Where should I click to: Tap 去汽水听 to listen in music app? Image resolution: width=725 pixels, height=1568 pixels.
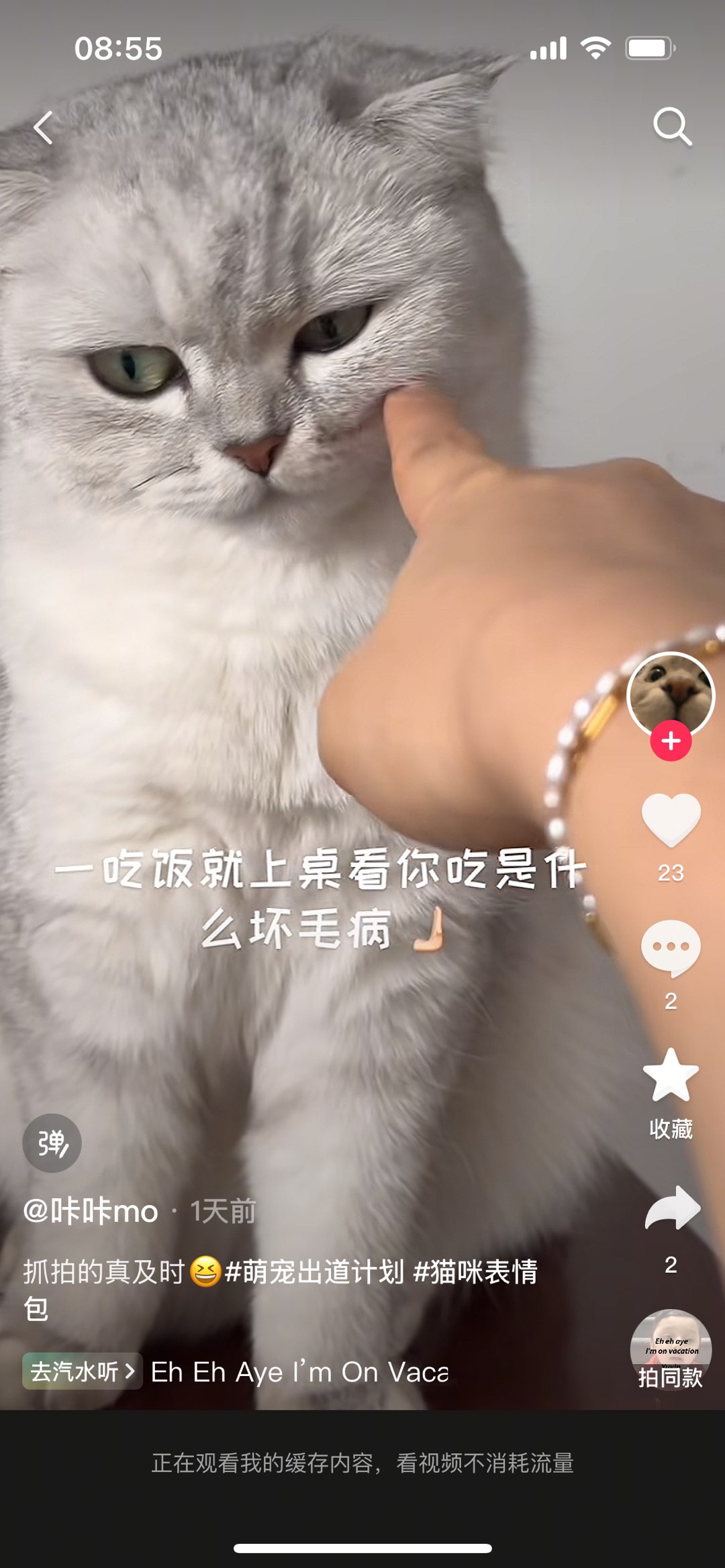[82, 1371]
